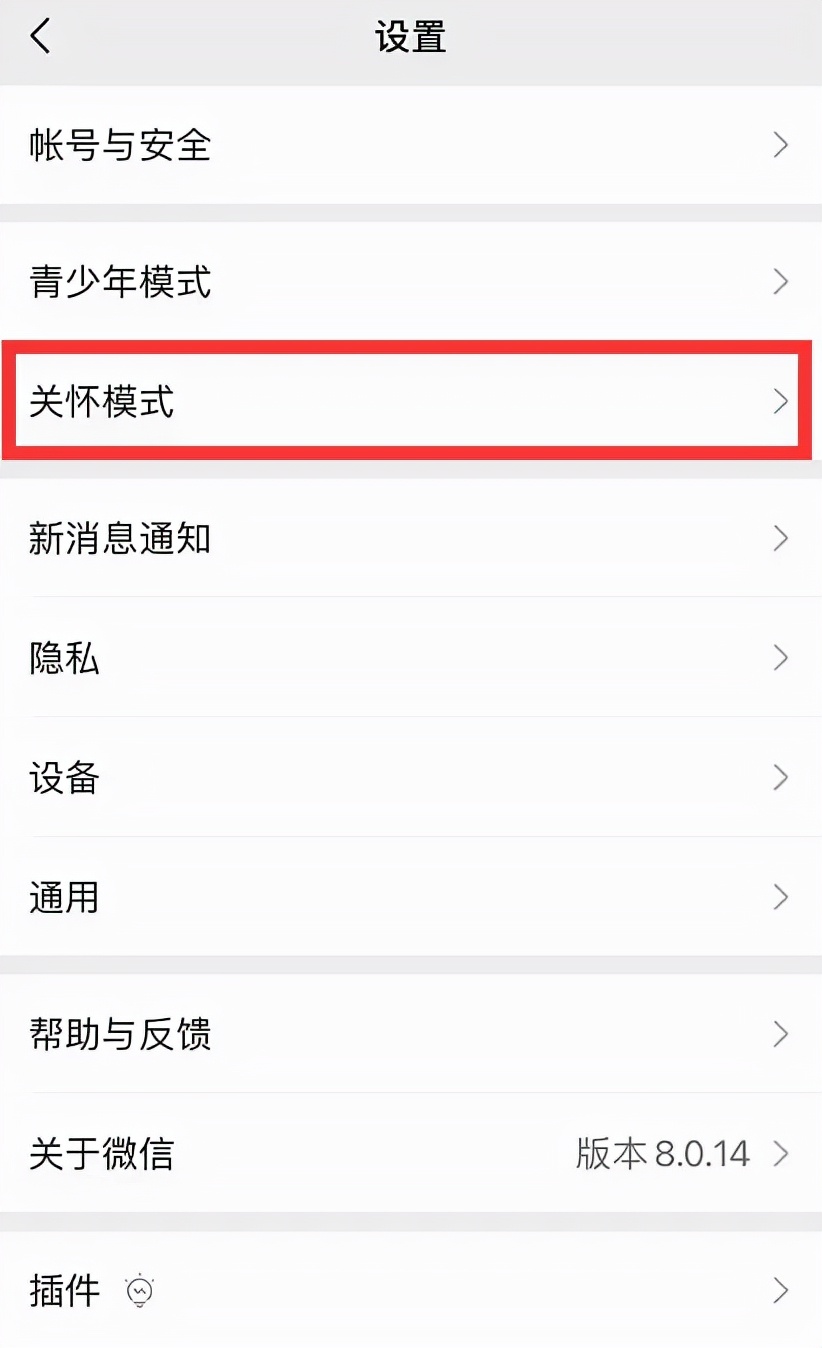Tap the back arrow to leave Settings

tap(40, 35)
